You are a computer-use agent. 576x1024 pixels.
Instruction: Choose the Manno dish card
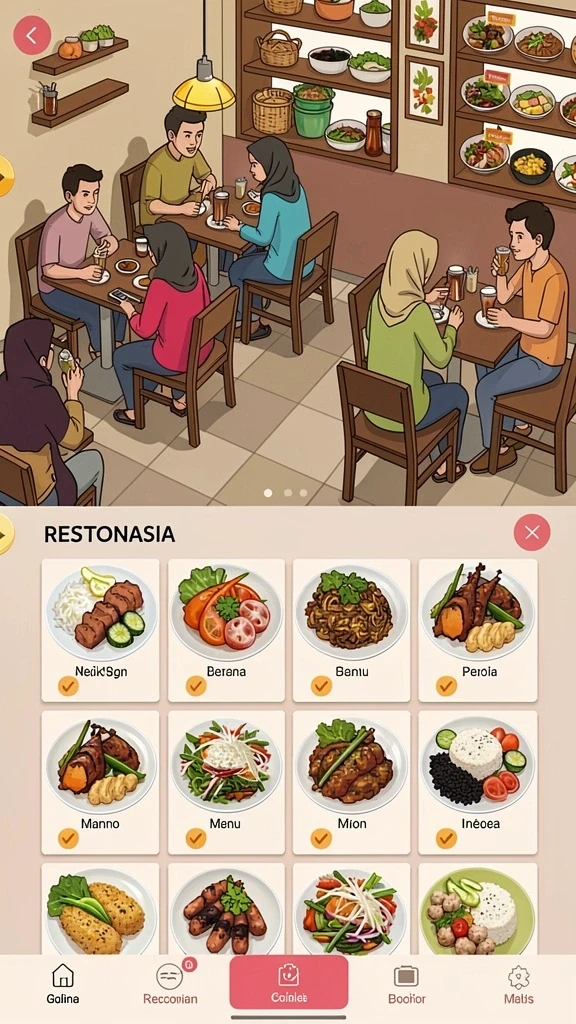point(100,782)
